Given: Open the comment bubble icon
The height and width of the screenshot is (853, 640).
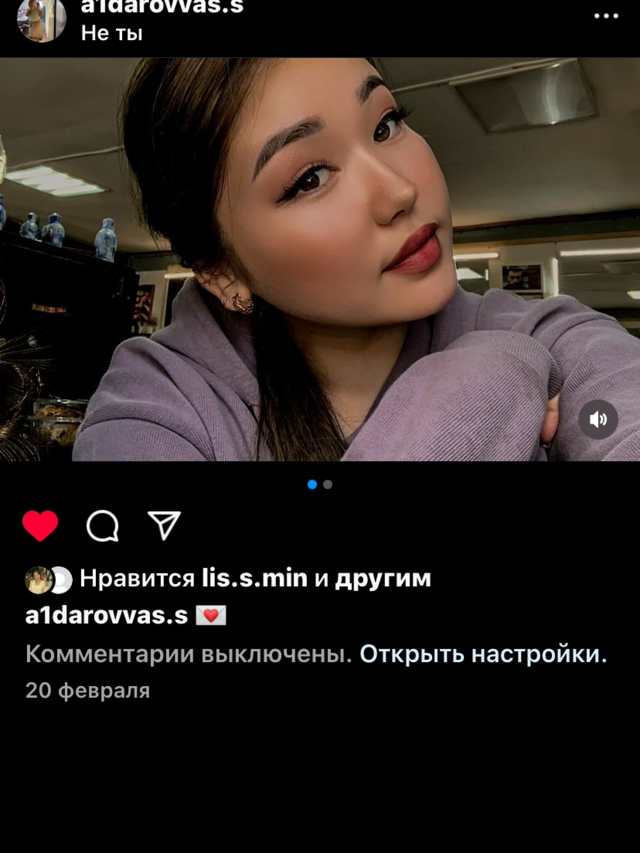Looking at the screenshot, I should coord(102,526).
